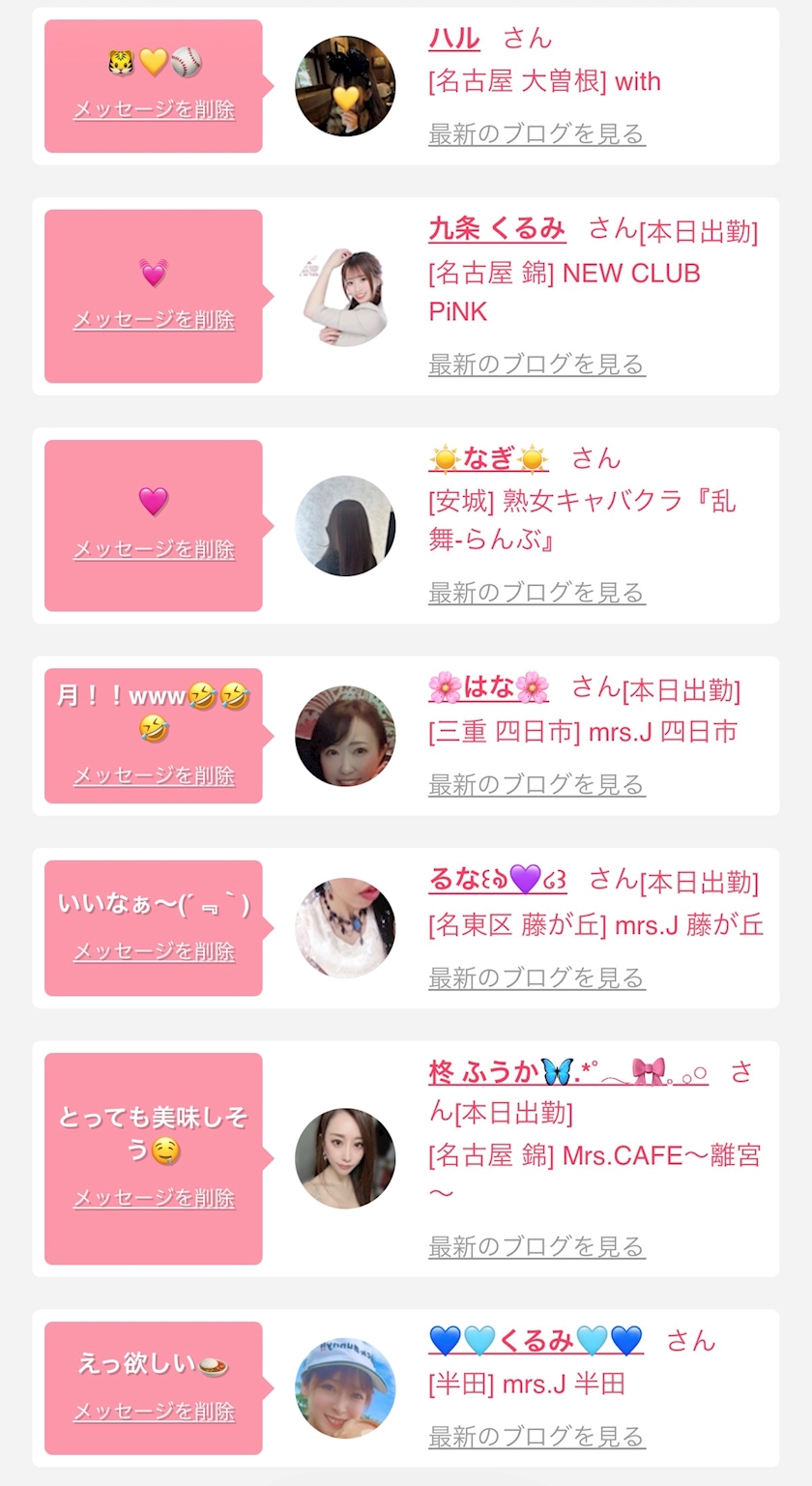This screenshot has height=1486, width=812.
Task: View はな's latest blog
Action: [536, 784]
